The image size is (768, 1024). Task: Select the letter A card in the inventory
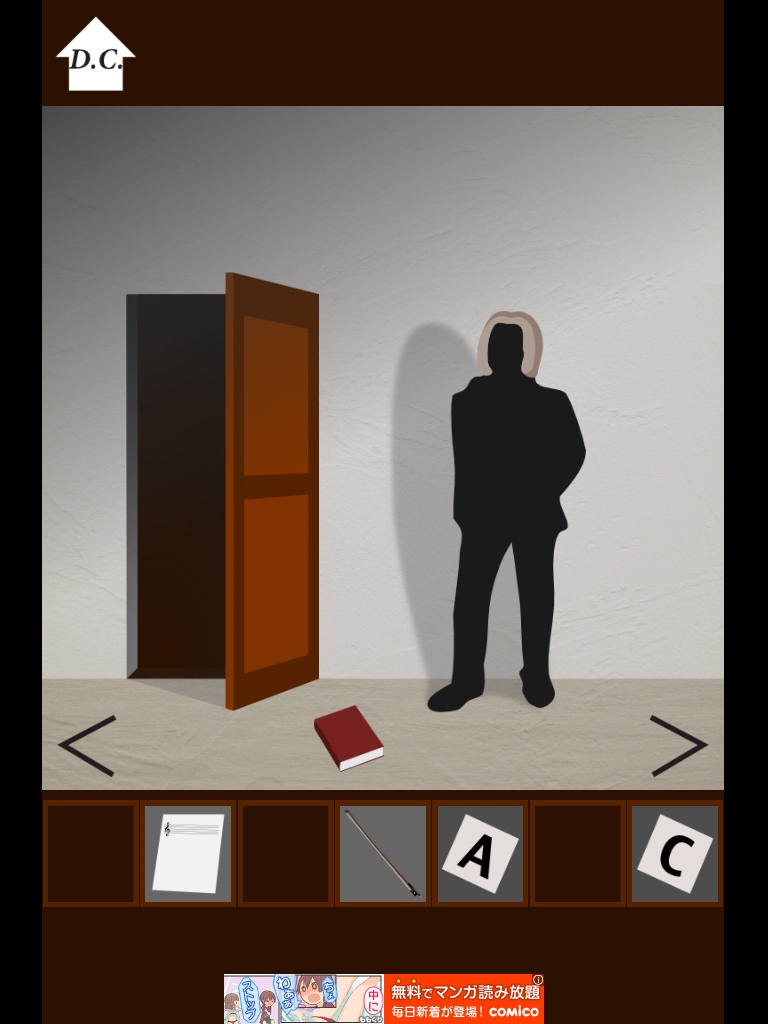[480, 854]
